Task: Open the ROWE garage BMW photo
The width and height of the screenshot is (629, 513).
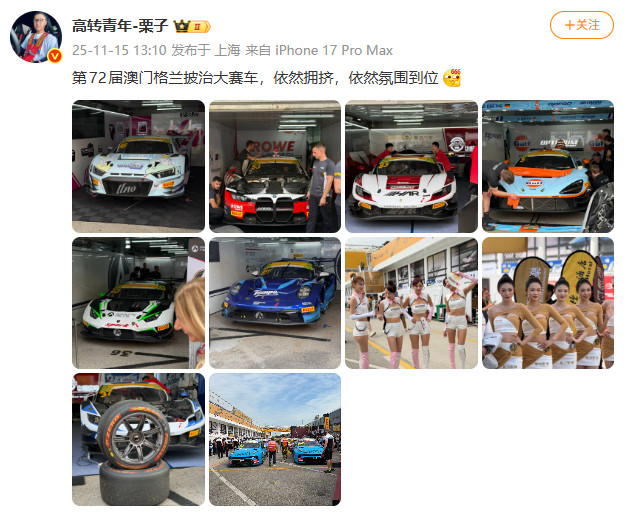Action: [x=275, y=166]
